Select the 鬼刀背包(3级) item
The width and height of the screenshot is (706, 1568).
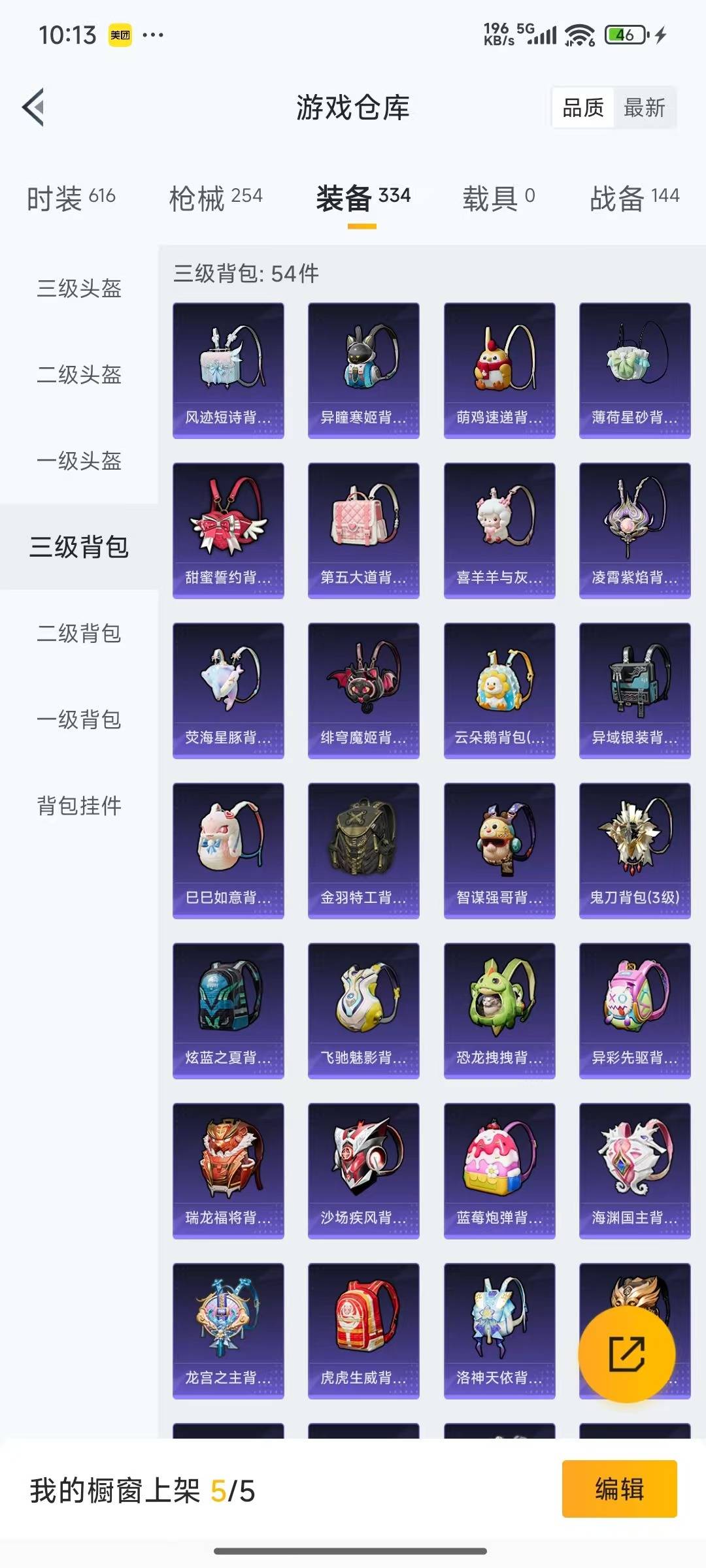(635, 849)
